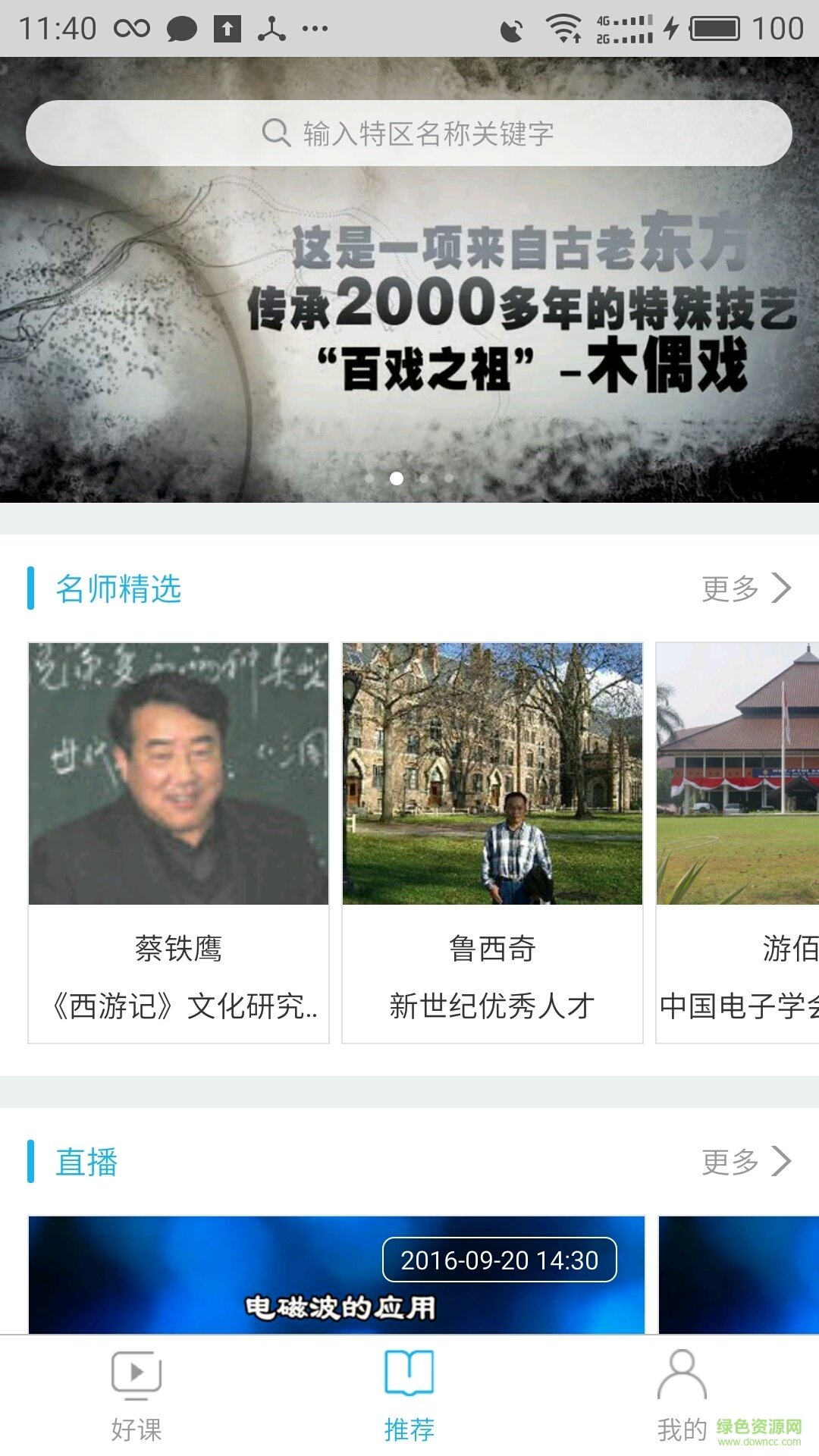Tap the search box for 特区 names
The width and height of the screenshot is (819, 1456).
(x=409, y=133)
